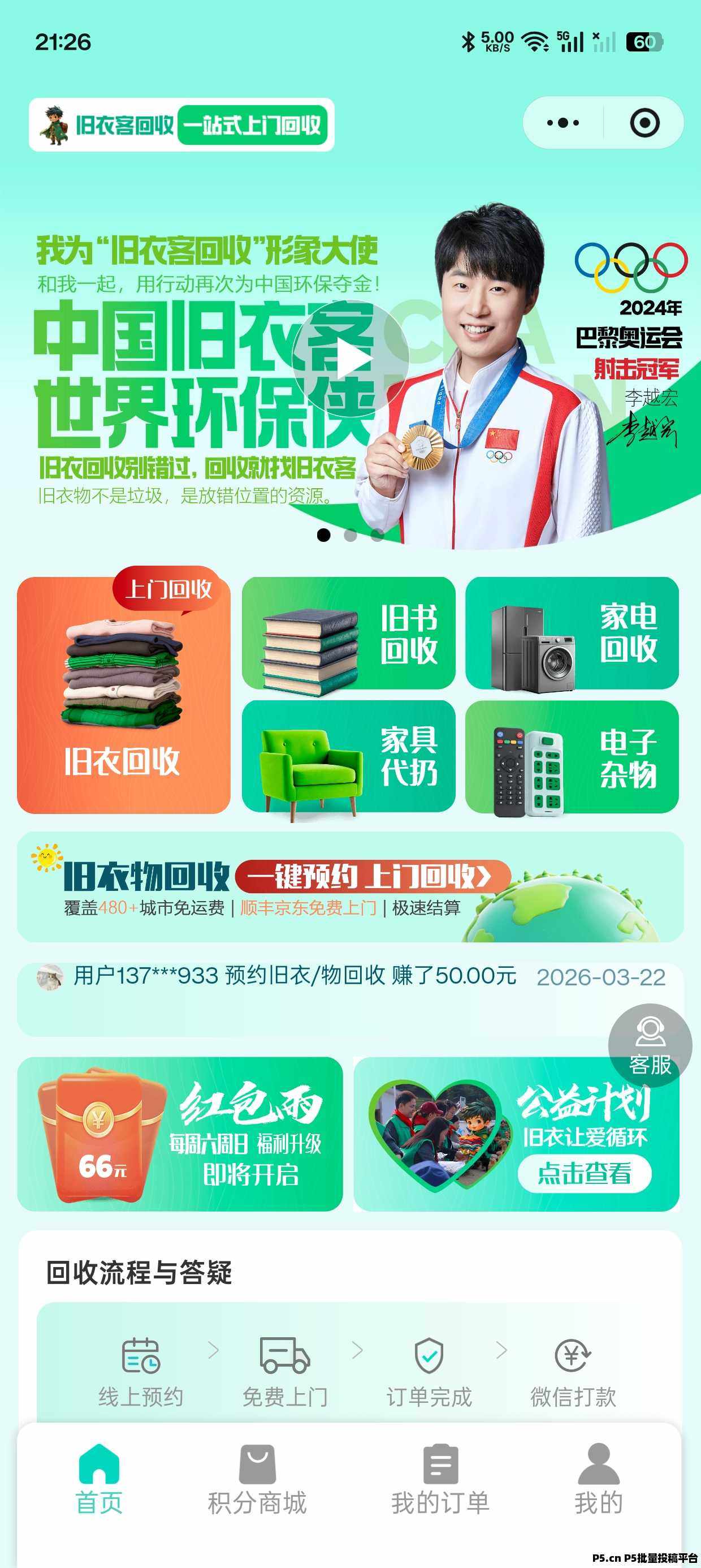This screenshot has width=701, height=1568.
Task: Open the 电子杂物 tile
Action: click(572, 757)
